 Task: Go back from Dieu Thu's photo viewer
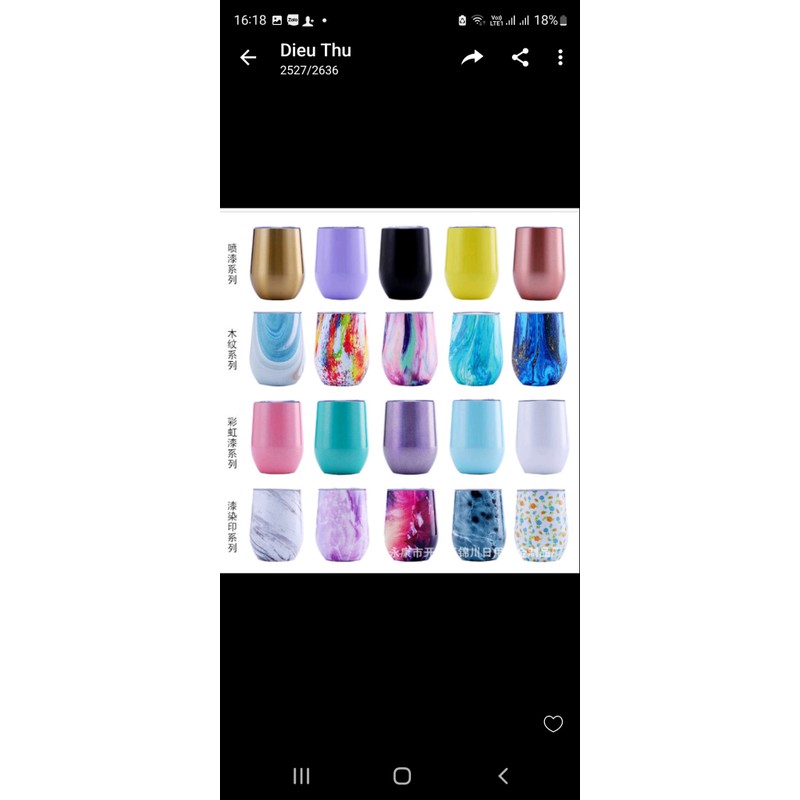(248, 58)
